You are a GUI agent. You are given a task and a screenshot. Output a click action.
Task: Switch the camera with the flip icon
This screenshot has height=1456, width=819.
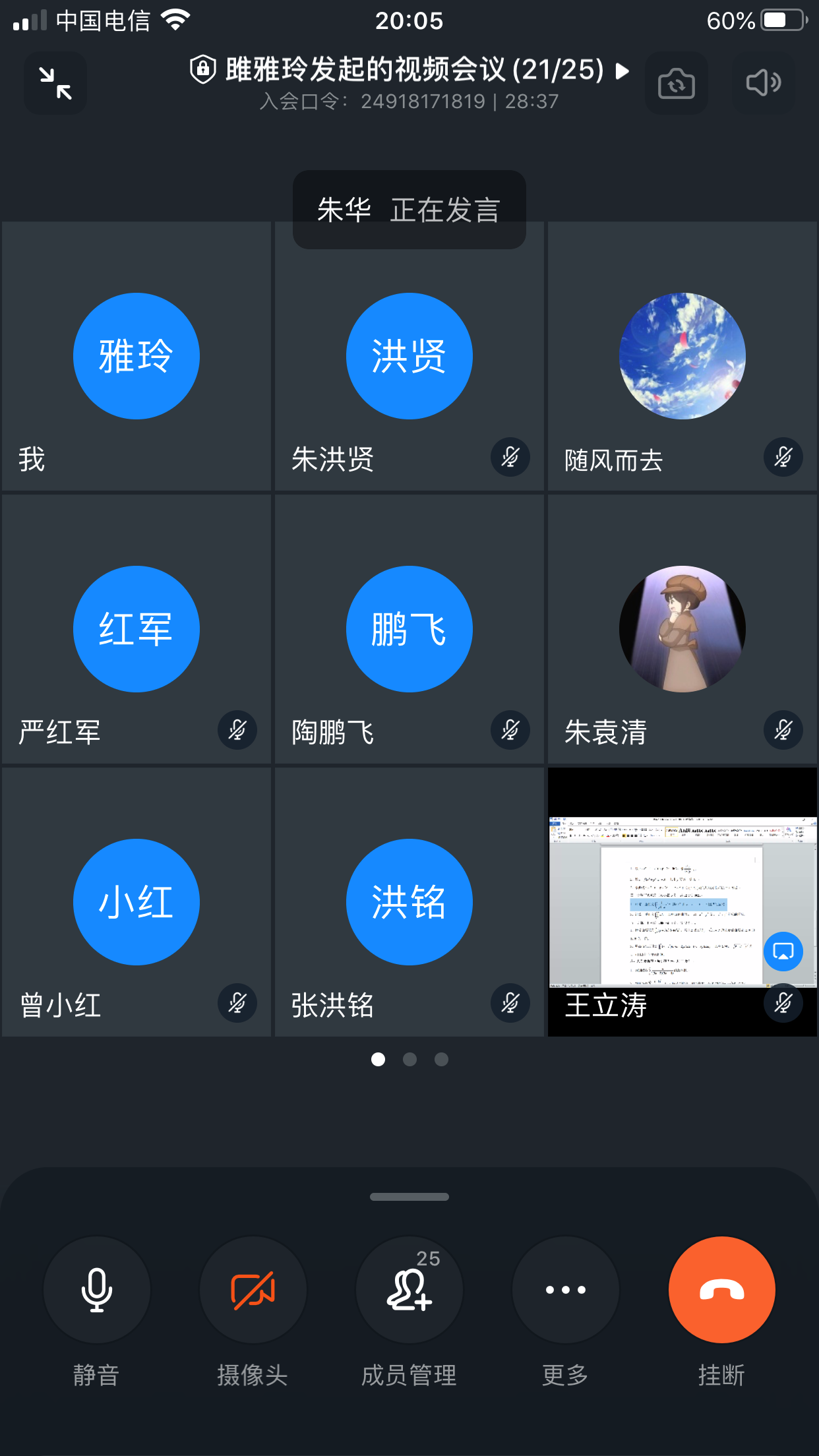pyautogui.click(x=676, y=84)
